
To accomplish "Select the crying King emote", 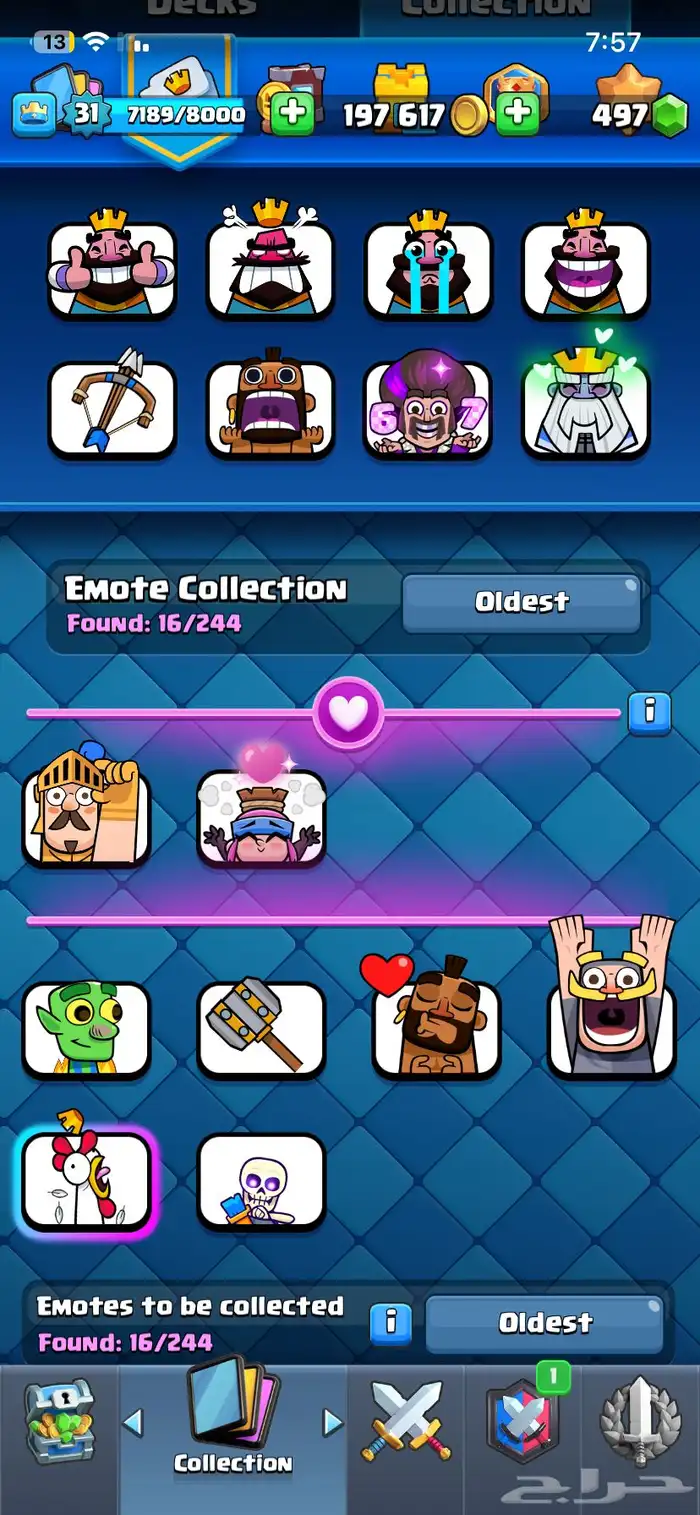I will point(428,268).
